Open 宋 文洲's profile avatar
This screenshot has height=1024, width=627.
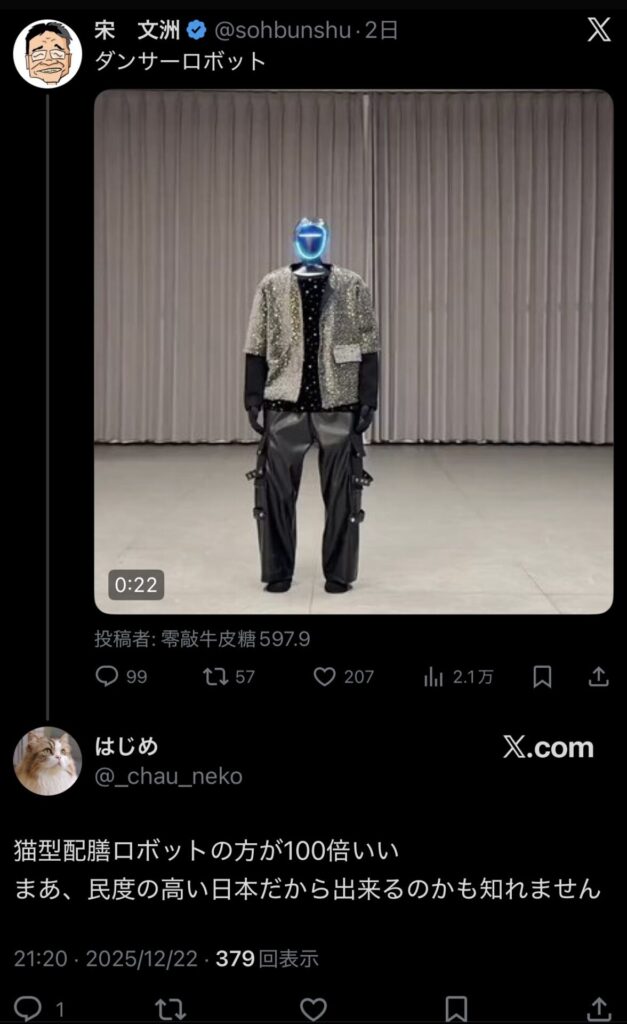(x=47, y=53)
